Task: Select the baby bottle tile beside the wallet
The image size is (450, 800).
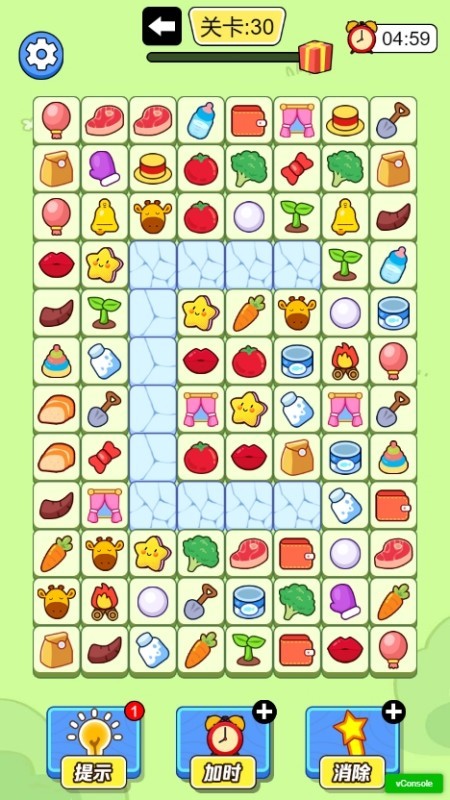Action: [x=201, y=120]
